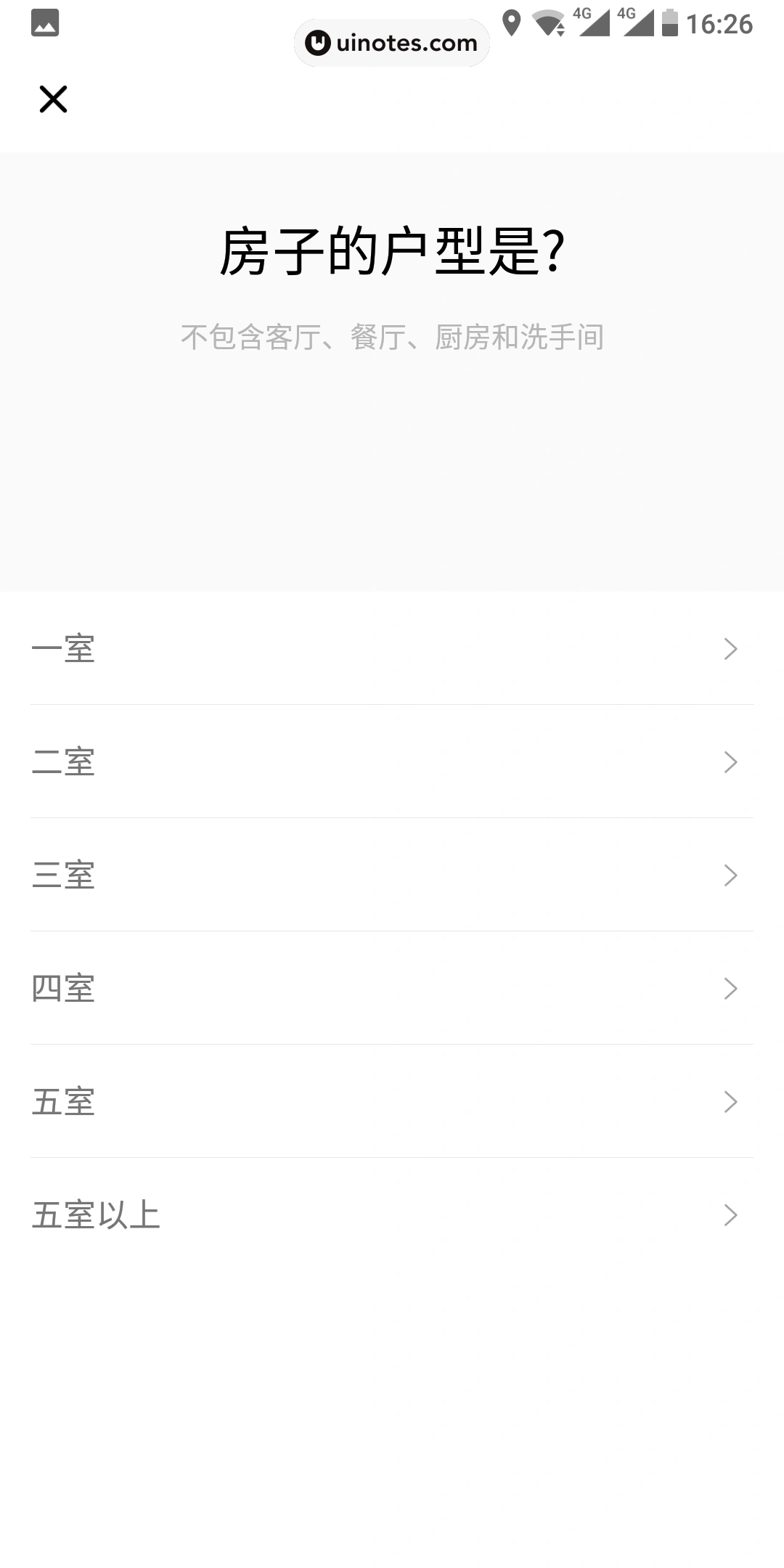Tap the second 4G cellular signal icon

(x=637, y=24)
